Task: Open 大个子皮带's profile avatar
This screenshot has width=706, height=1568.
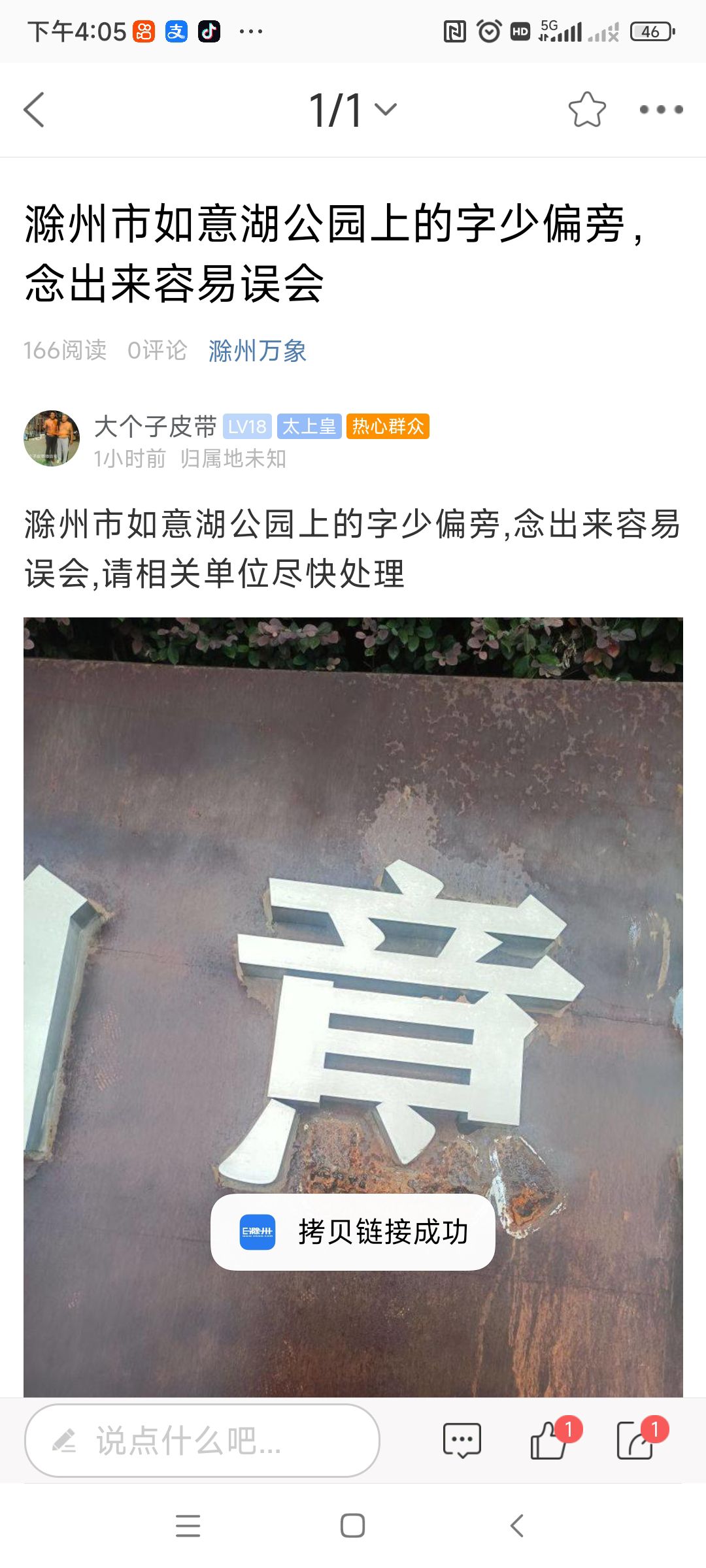Action: point(52,438)
